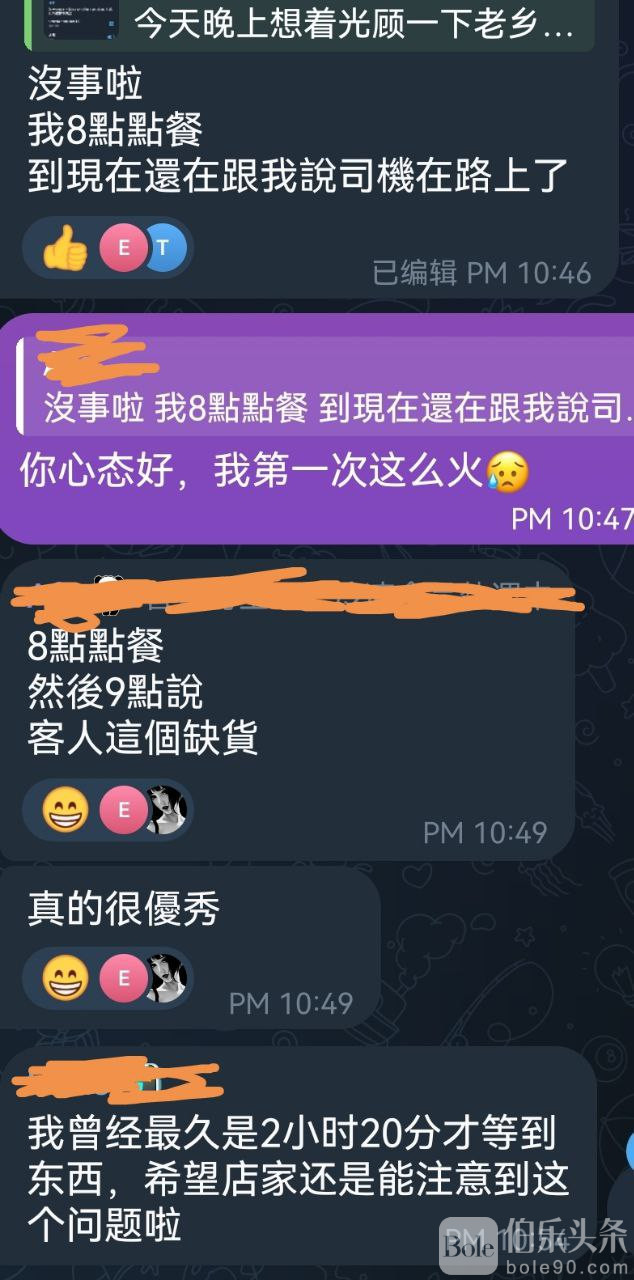Tap grinning reaction under 客人這個缺貨 message
Viewport: 634px width, 1280px height.
(65, 811)
